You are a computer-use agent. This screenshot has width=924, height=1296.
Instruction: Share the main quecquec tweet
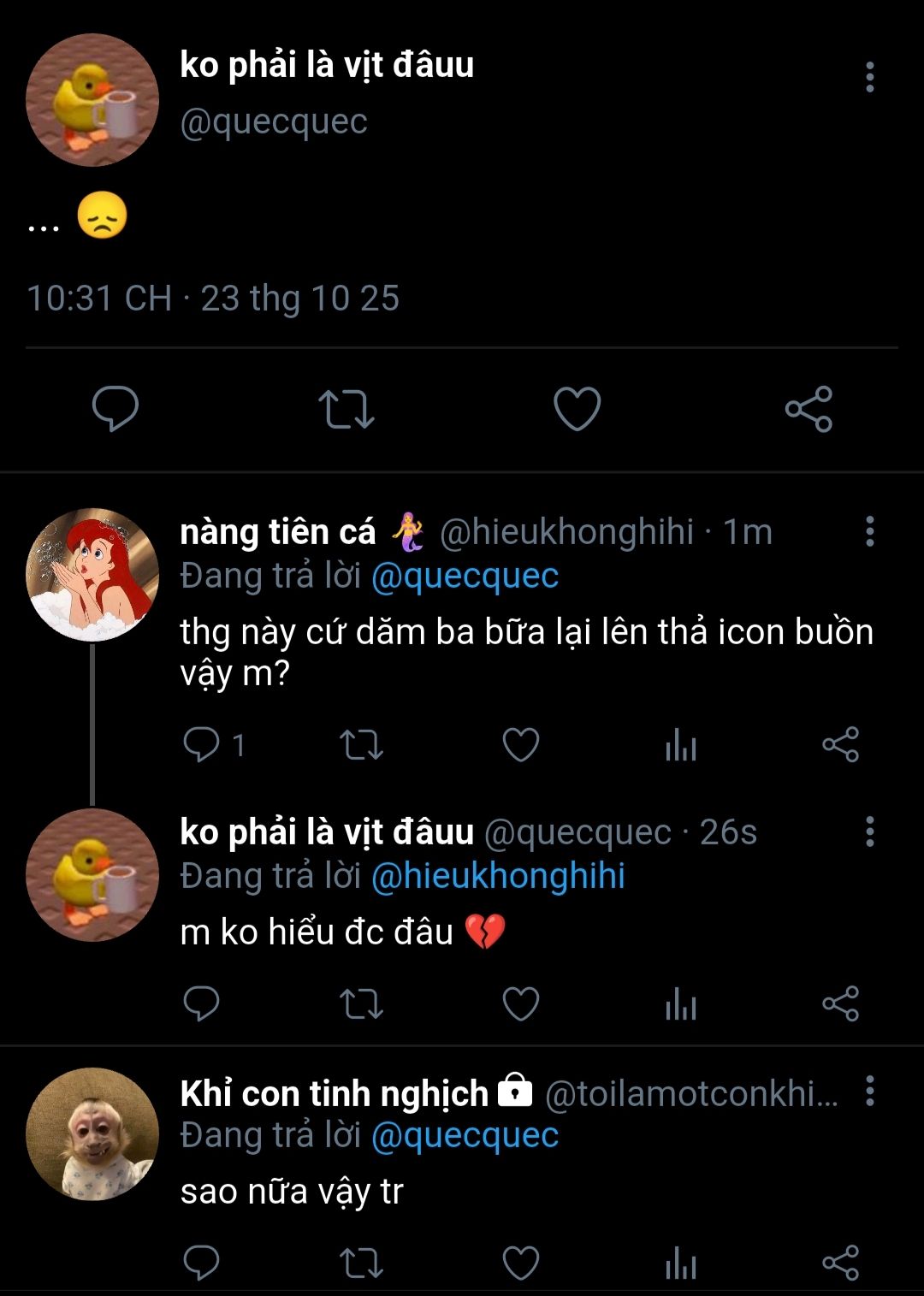[808, 408]
